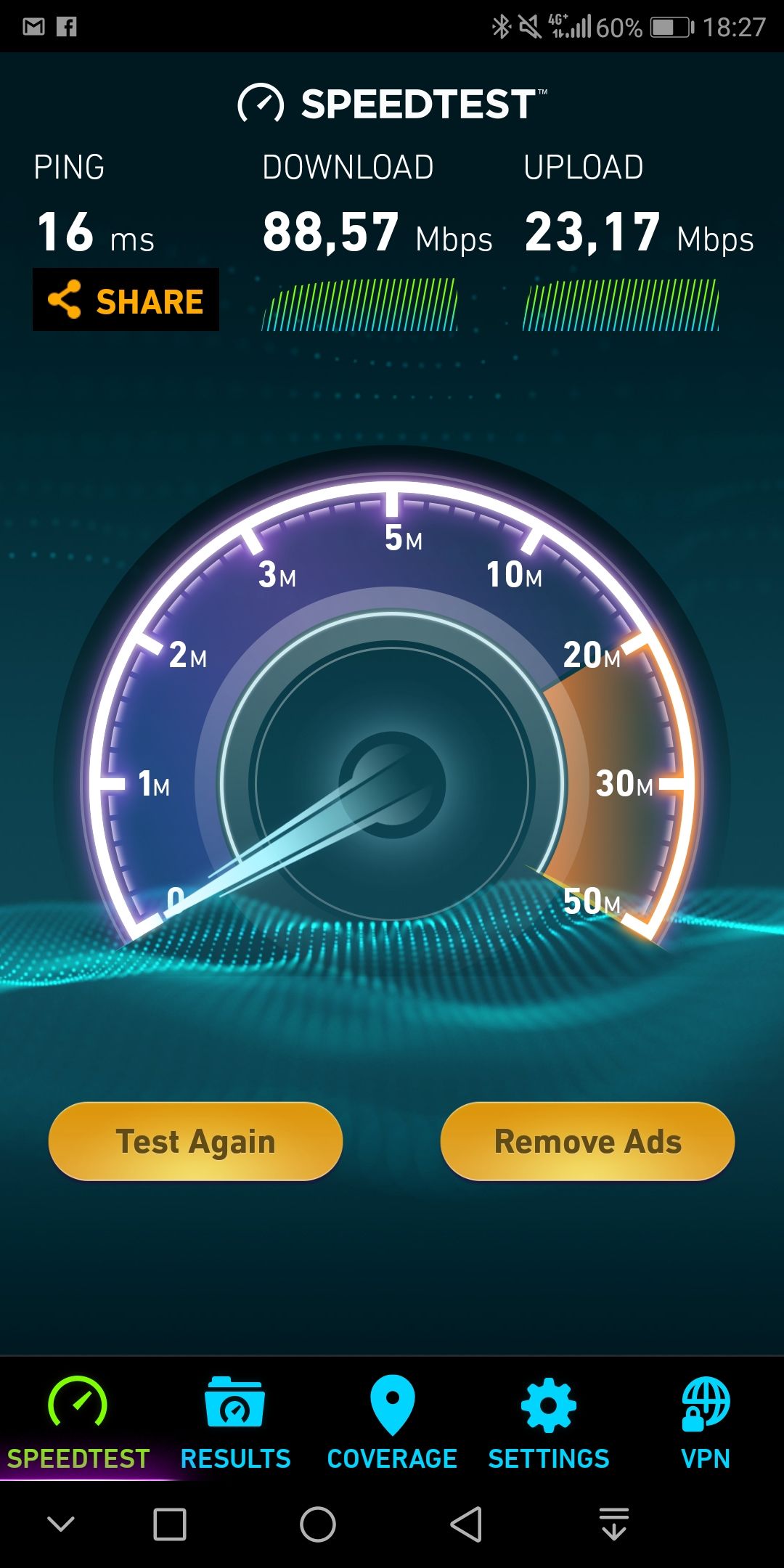Go to the Settings tab
This screenshot has width=784, height=1568.
click(x=549, y=1423)
